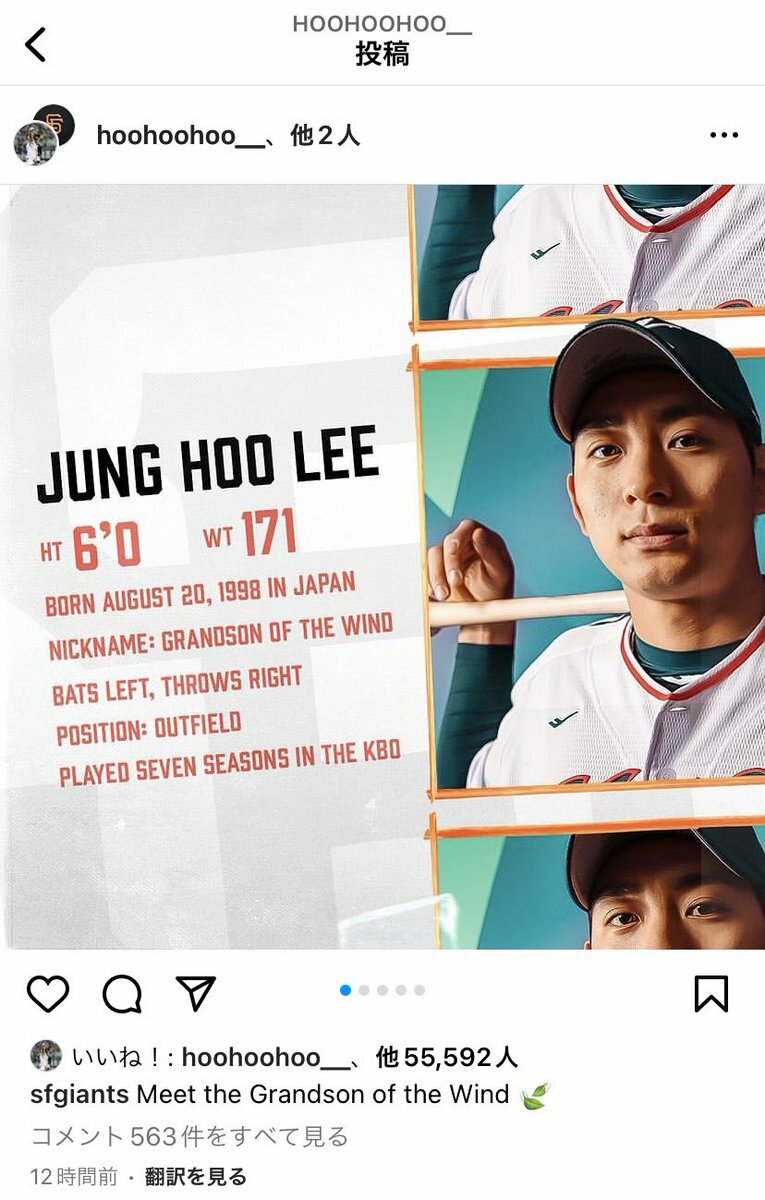Save the post with the bookmark icon
This screenshot has width=765, height=1200.
tap(711, 993)
